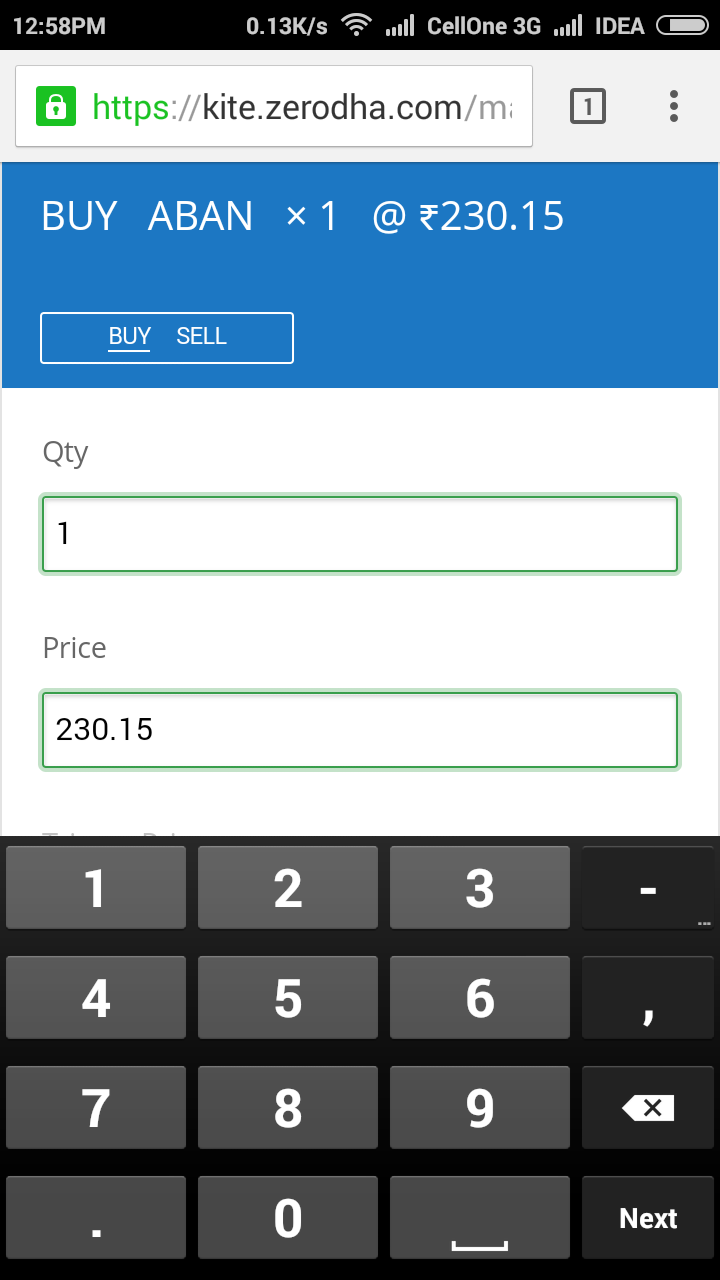Tap the kite.zerodha.com address bar
The width and height of the screenshot is (720, 1280).
click(274, 106)
